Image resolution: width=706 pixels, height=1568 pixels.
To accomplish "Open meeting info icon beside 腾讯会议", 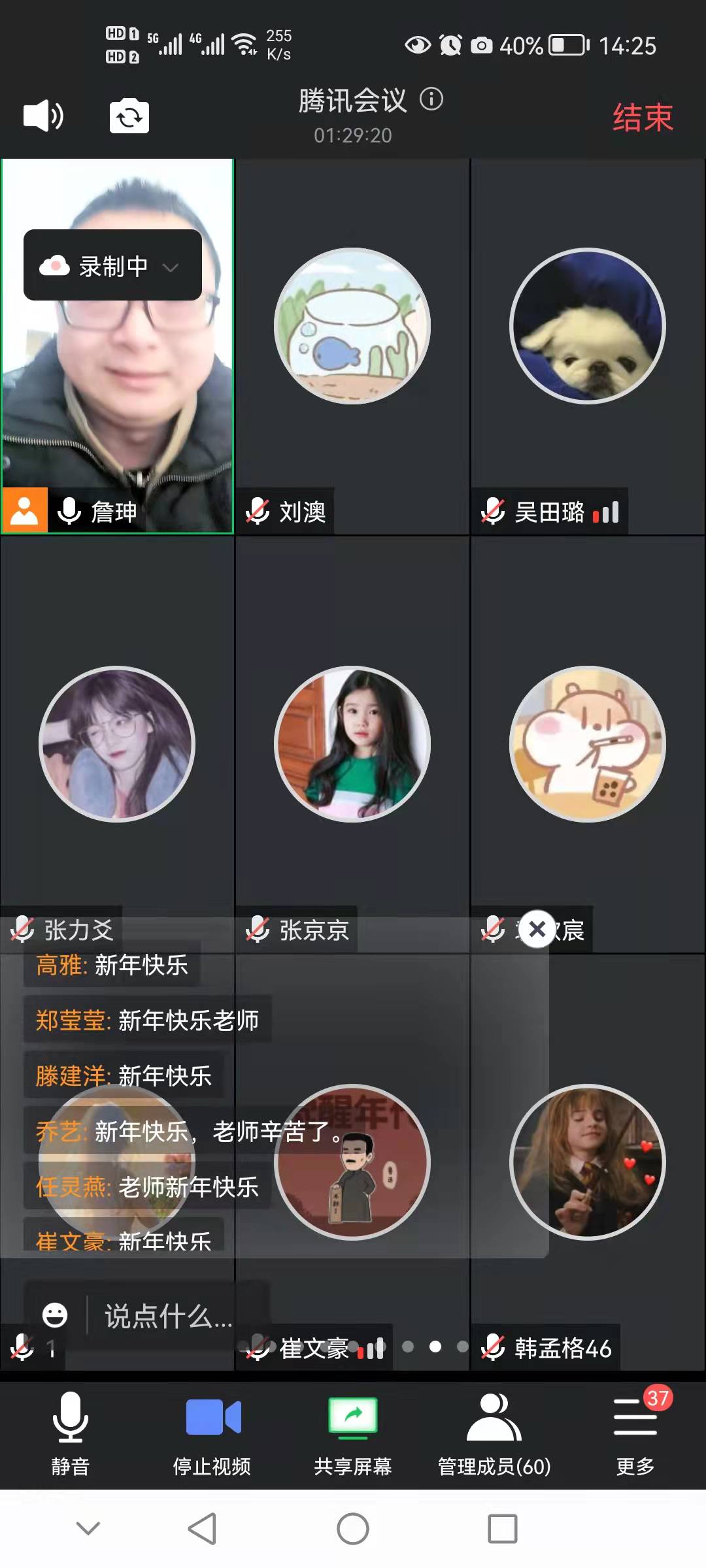I will [431, 99].
